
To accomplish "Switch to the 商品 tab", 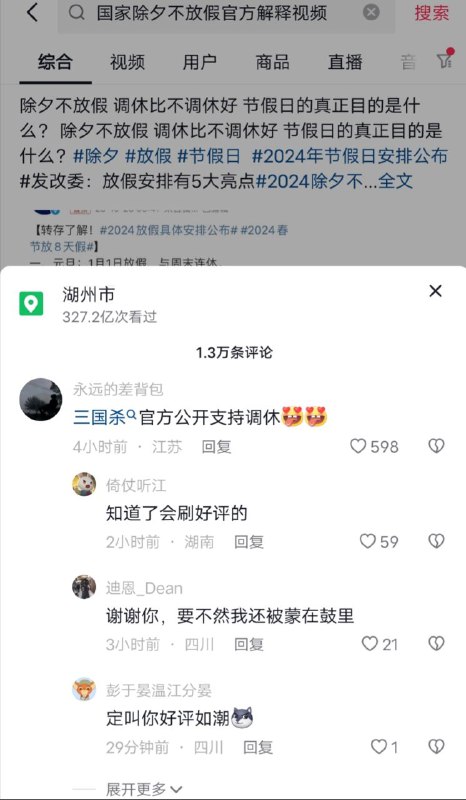I will coord(273,62).
